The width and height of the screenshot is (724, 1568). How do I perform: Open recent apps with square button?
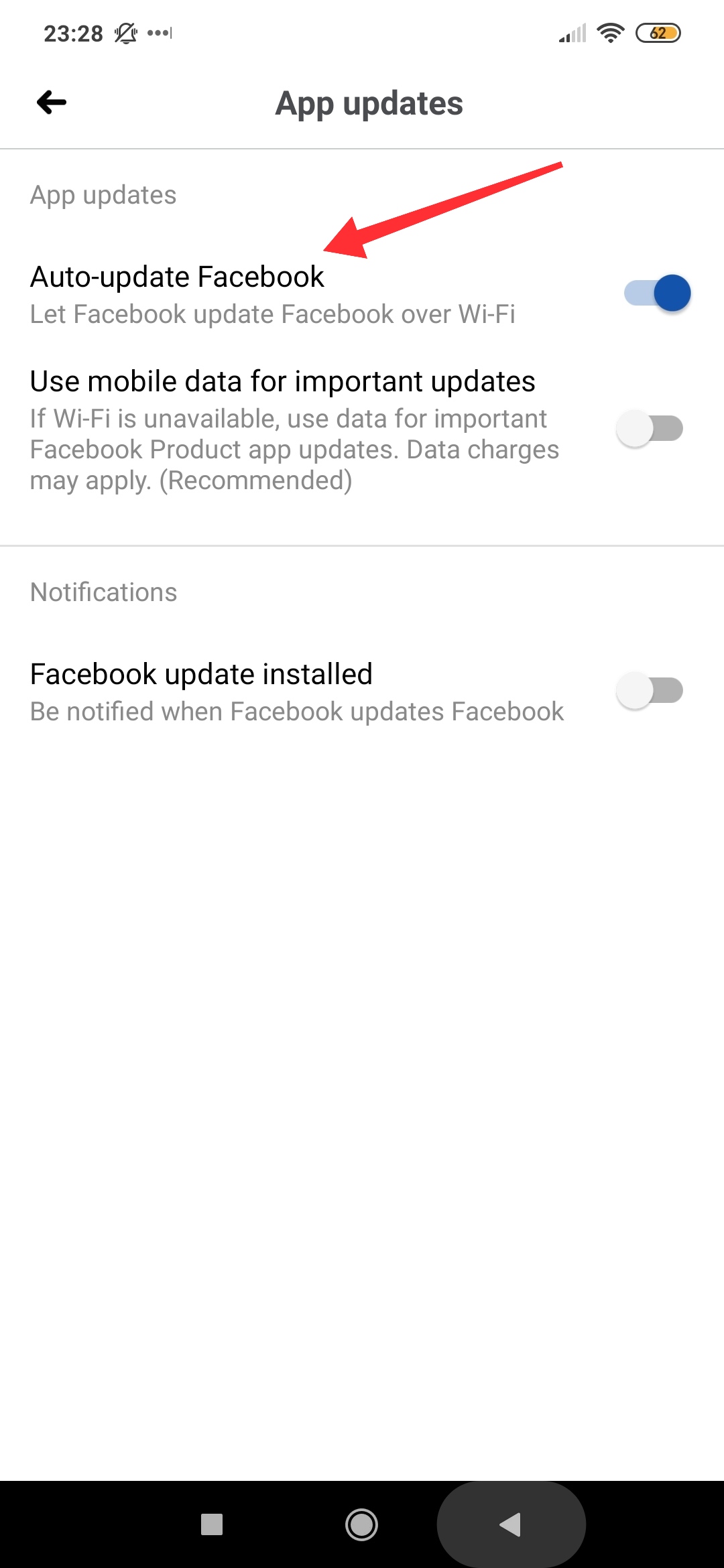coord(212,1524)
